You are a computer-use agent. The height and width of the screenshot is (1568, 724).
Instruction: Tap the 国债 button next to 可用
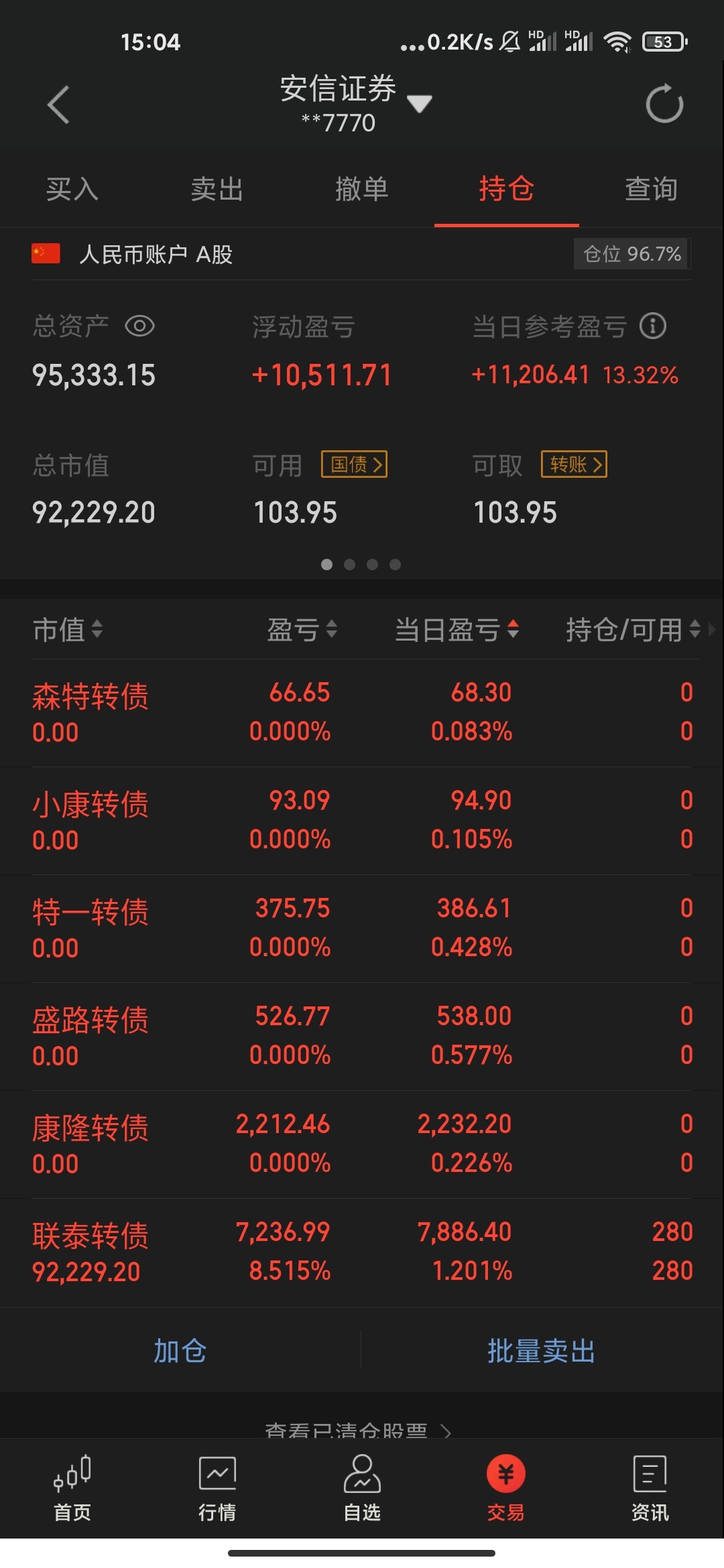pos(355,464)
